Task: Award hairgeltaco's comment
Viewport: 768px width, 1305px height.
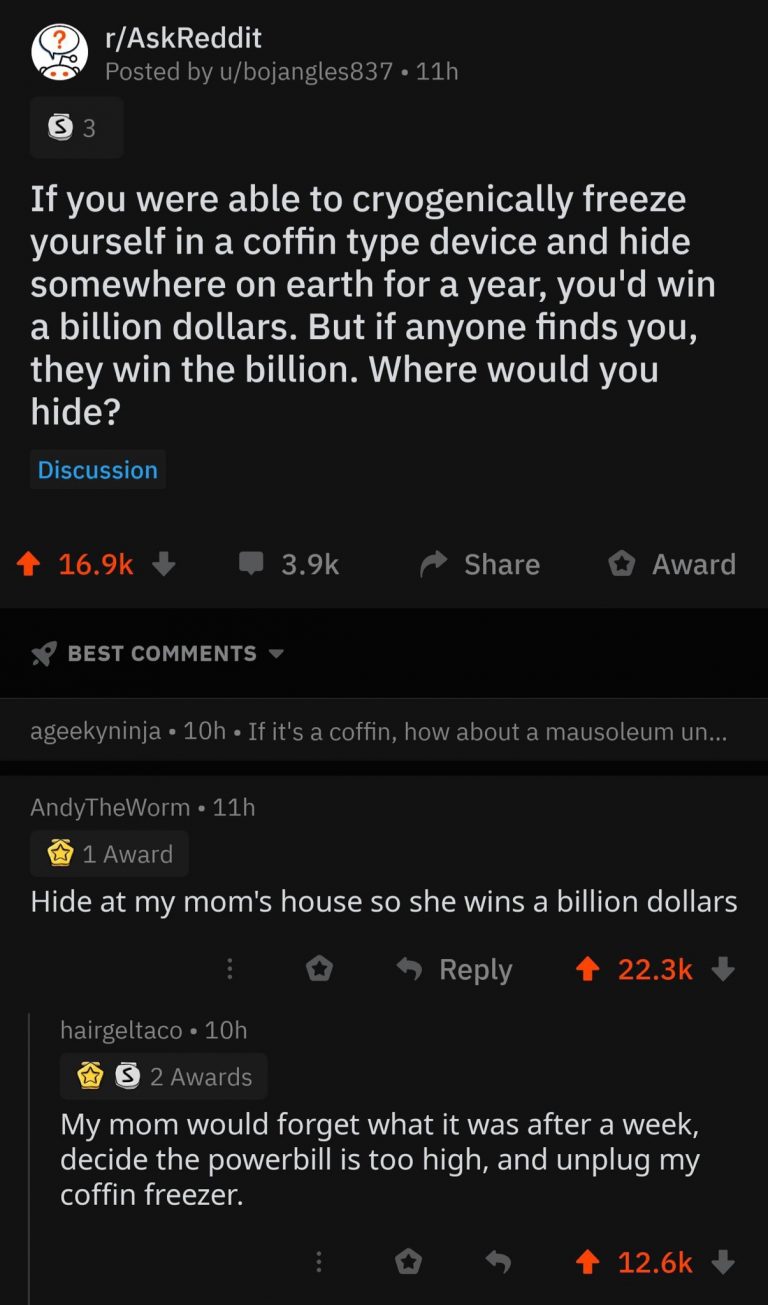Action: point(408,1262)
